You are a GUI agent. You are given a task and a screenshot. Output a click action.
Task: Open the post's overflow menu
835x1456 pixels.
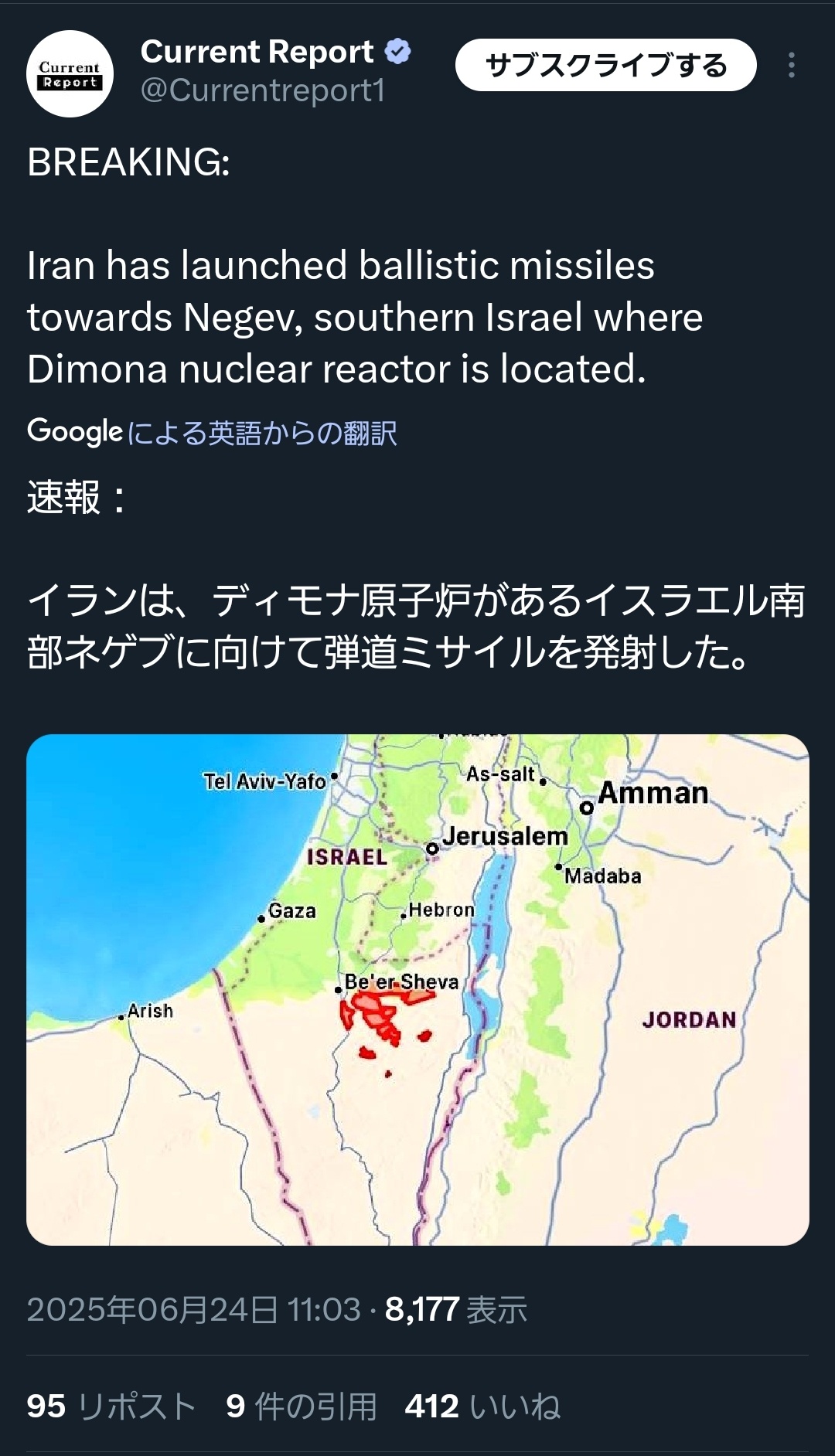(x=791, y=66)
